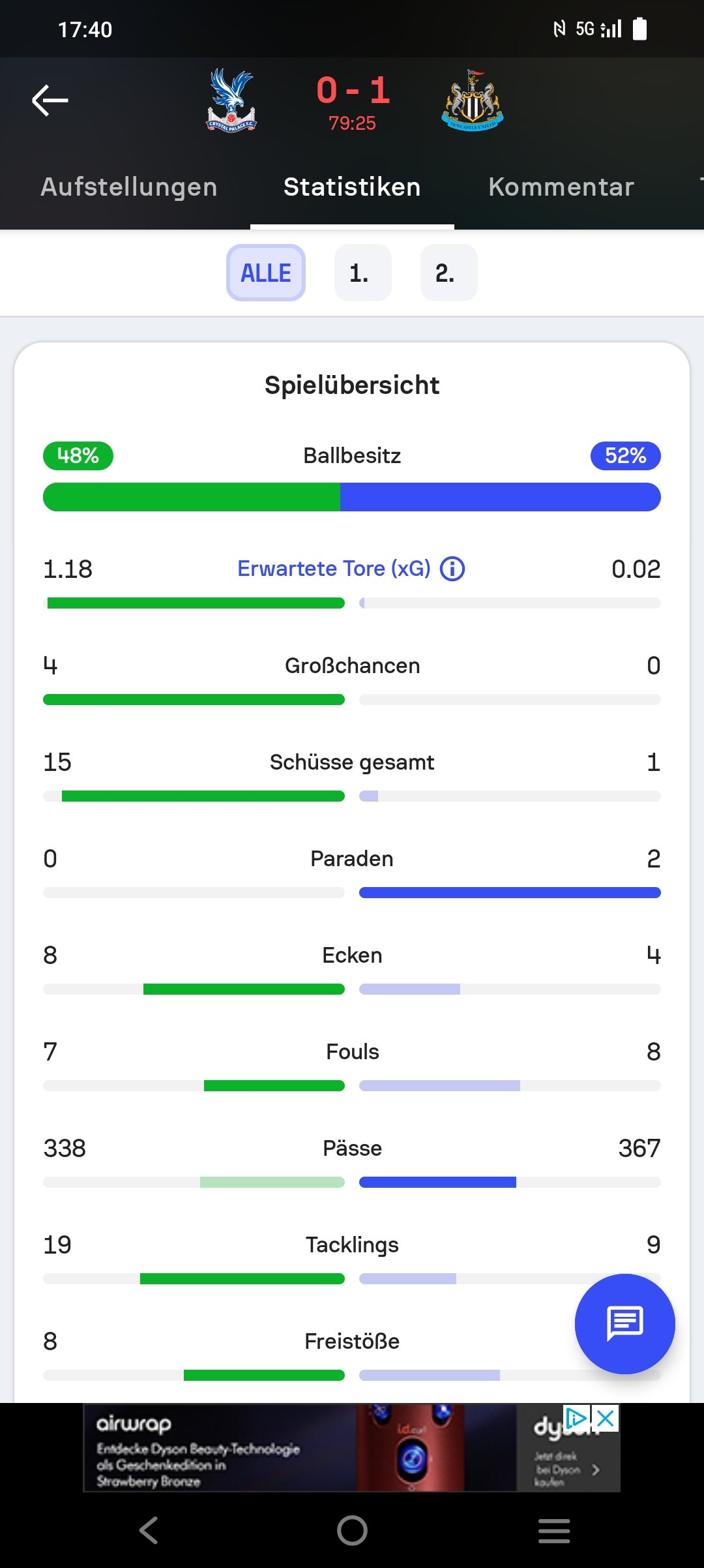Open the Dyson airwrap advertisement
The image size is (704, 1568).
click(x=352, y=1448)
